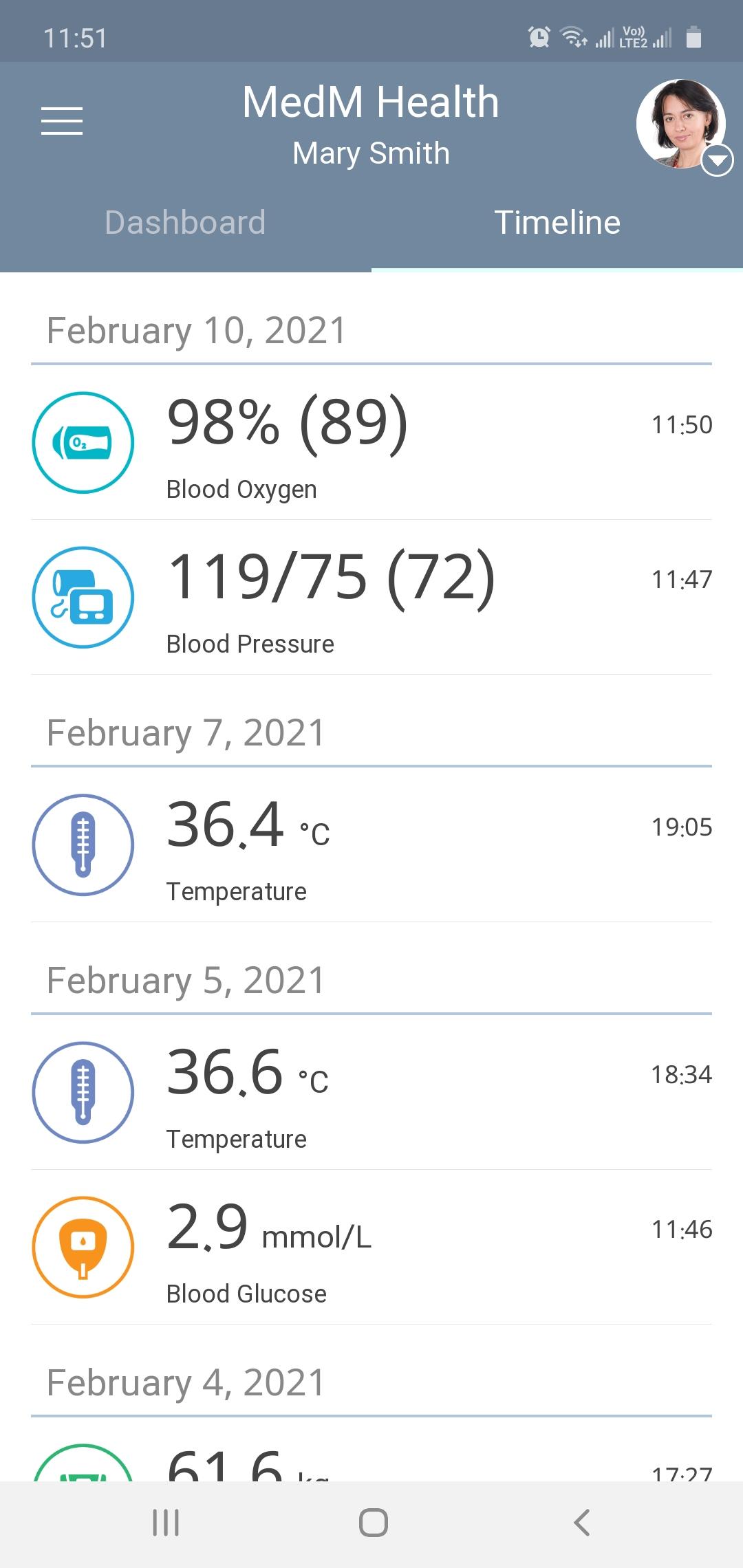Tap the Wi-Fi status bar icon
The width and height of the screenshot is (743, 1568).
tap(573, 38)
